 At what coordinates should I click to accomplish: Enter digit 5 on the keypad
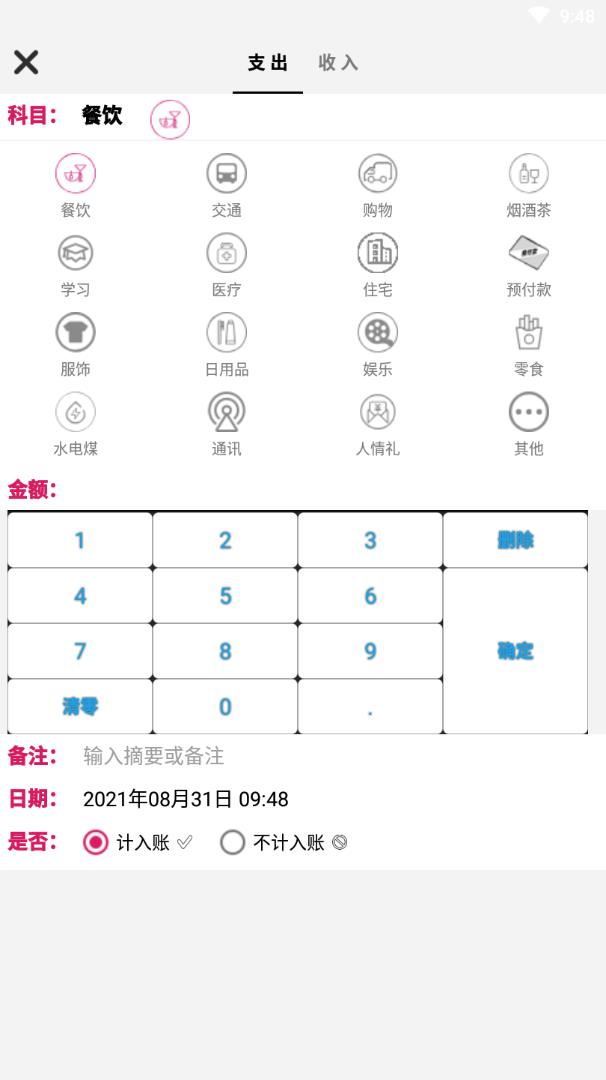tap(225, 596)
